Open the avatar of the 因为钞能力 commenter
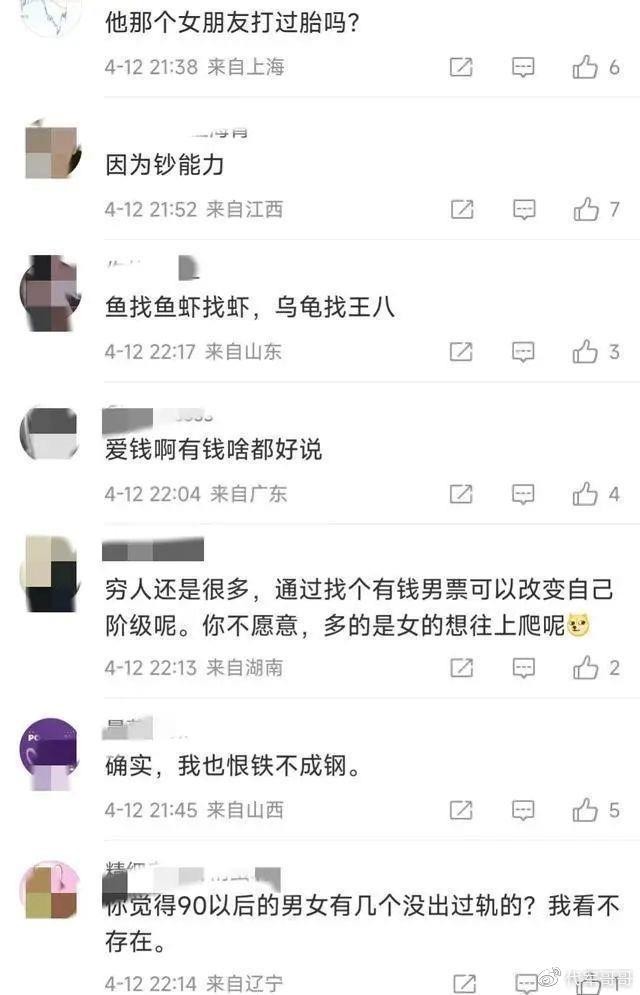This screenshot has height=995, width=640. [x=50, y=150]
